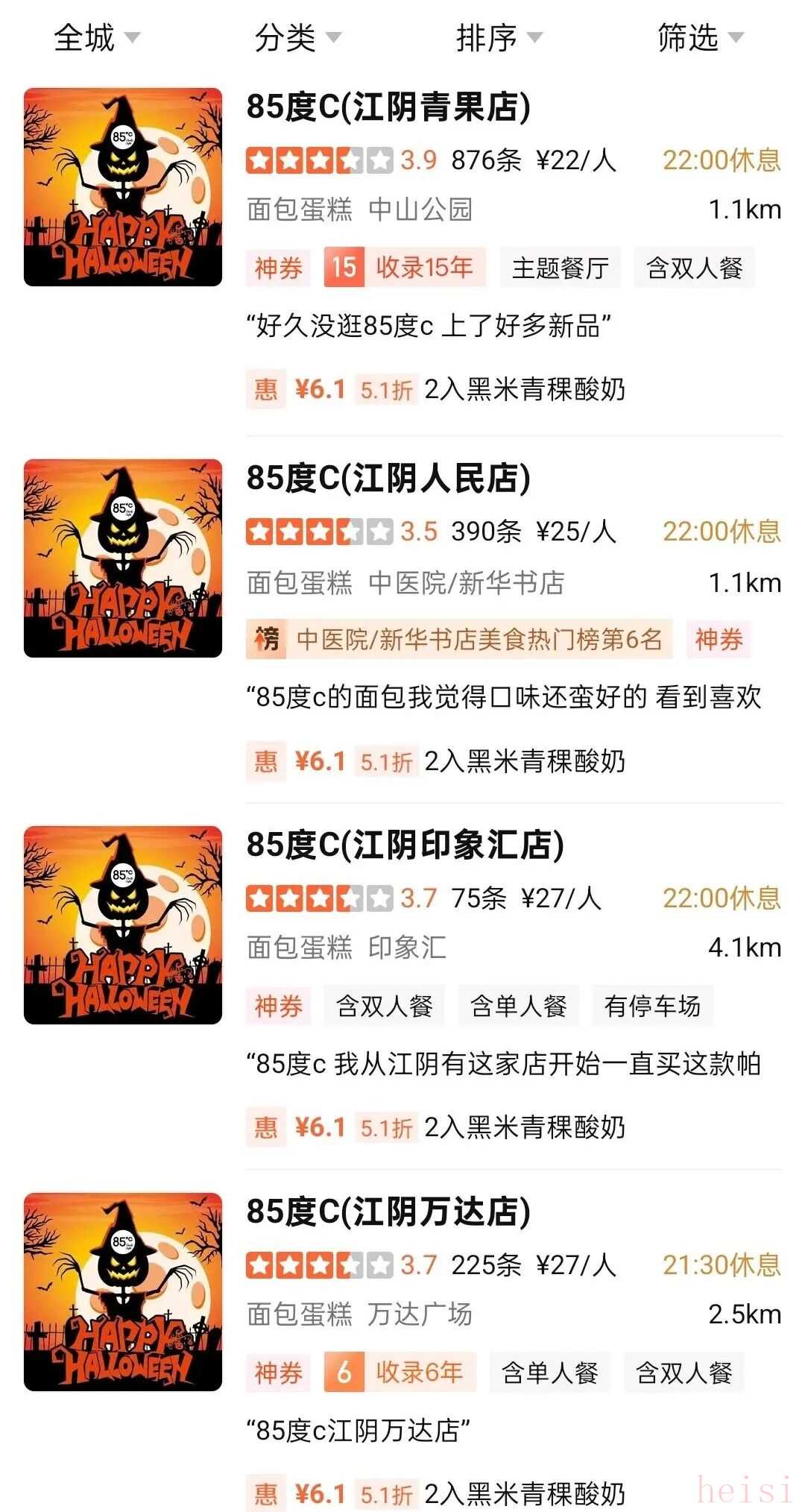Open the 排序 sorting dropdown
The image size is (805, 1512).
498,37
